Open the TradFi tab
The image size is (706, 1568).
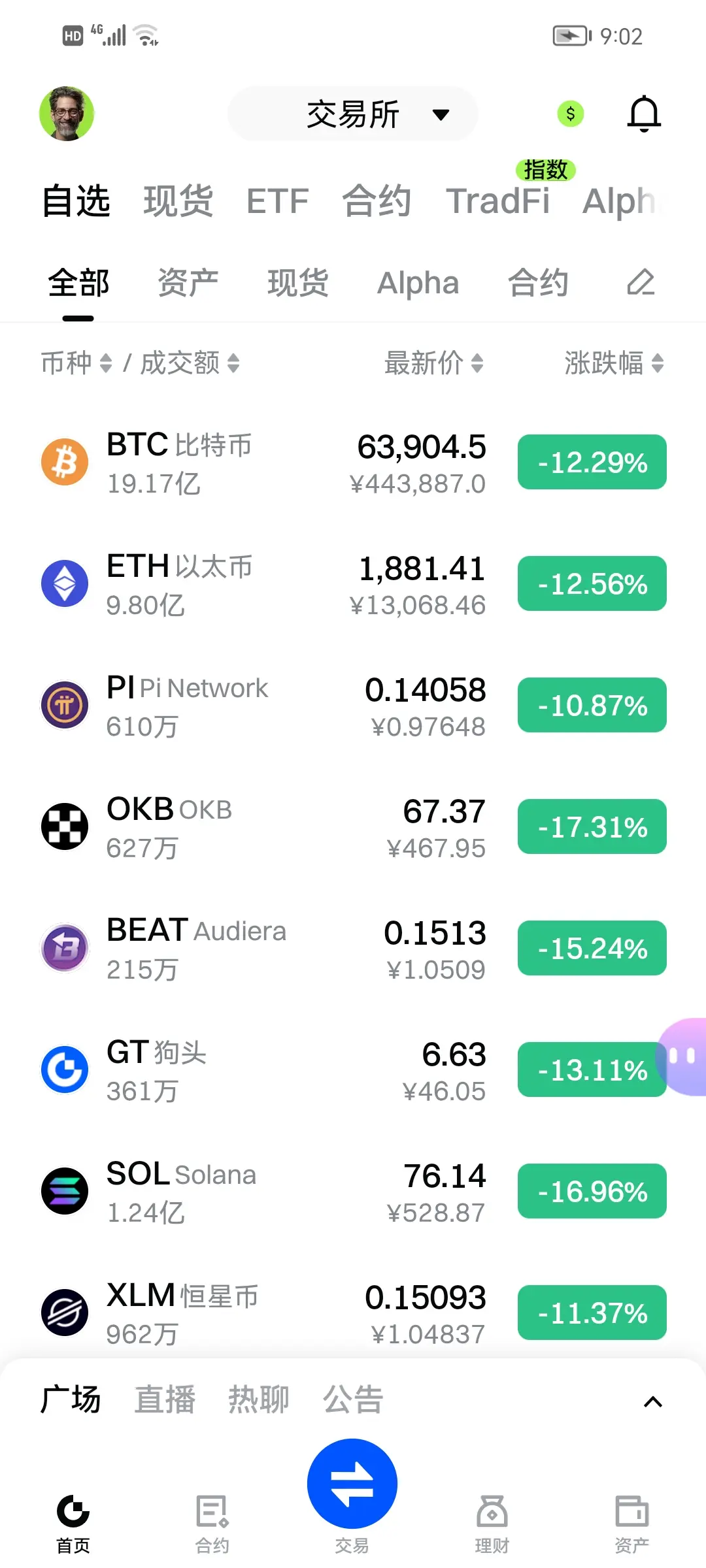pos(498,201)
